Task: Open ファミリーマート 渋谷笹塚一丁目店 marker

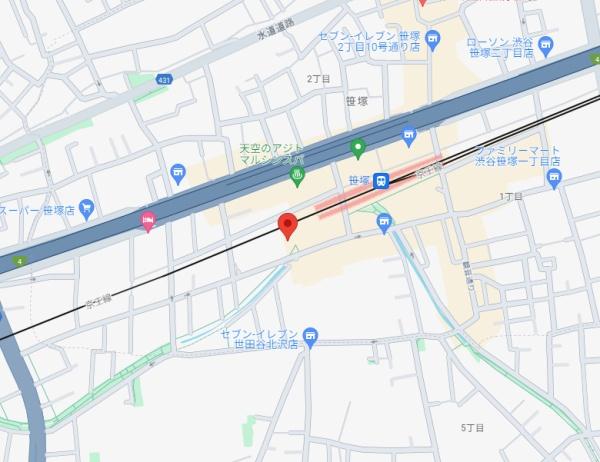Action: 555,178
